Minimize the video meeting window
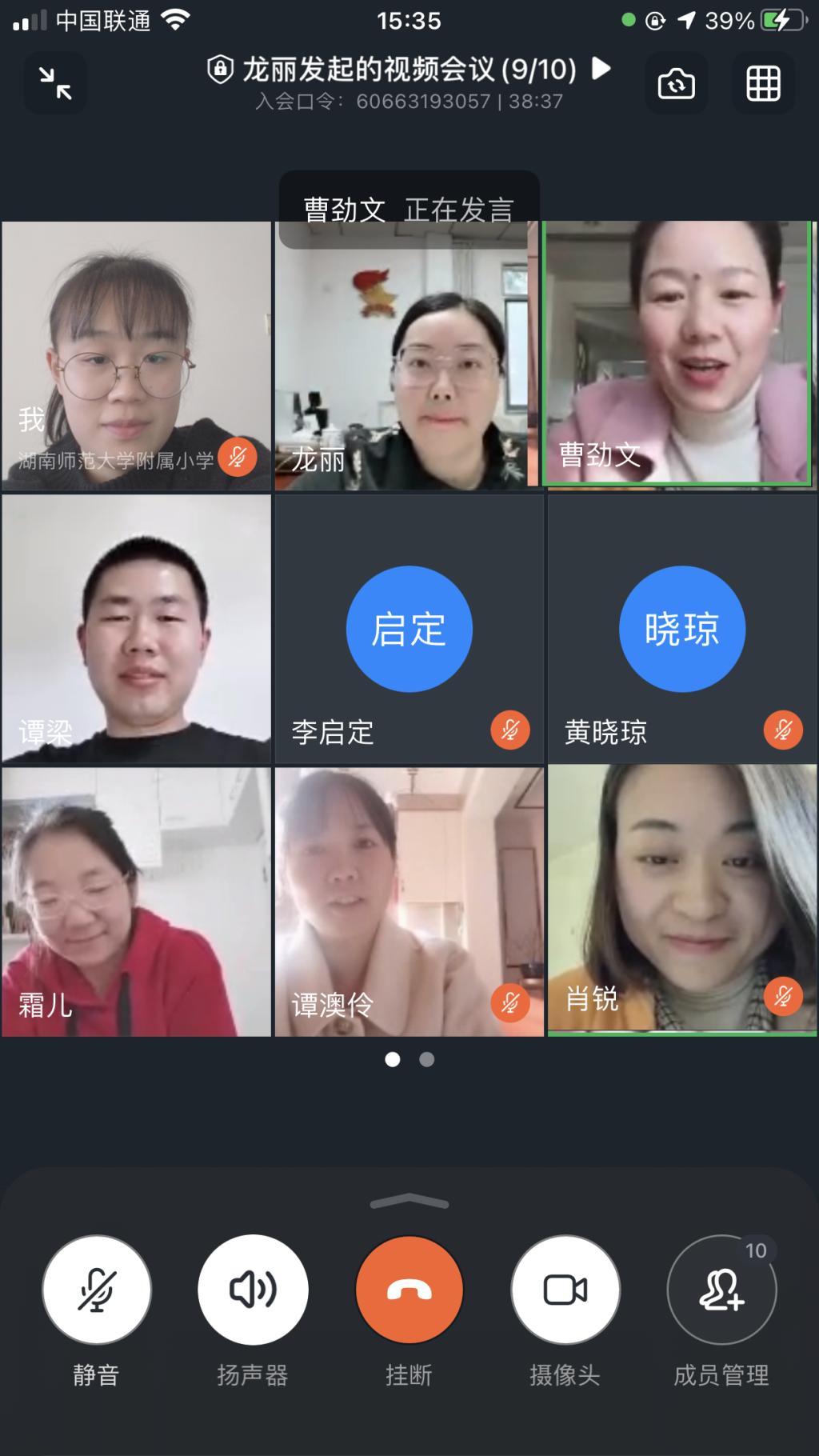This screenshot has height=1456, width=819. pos(55,83)
